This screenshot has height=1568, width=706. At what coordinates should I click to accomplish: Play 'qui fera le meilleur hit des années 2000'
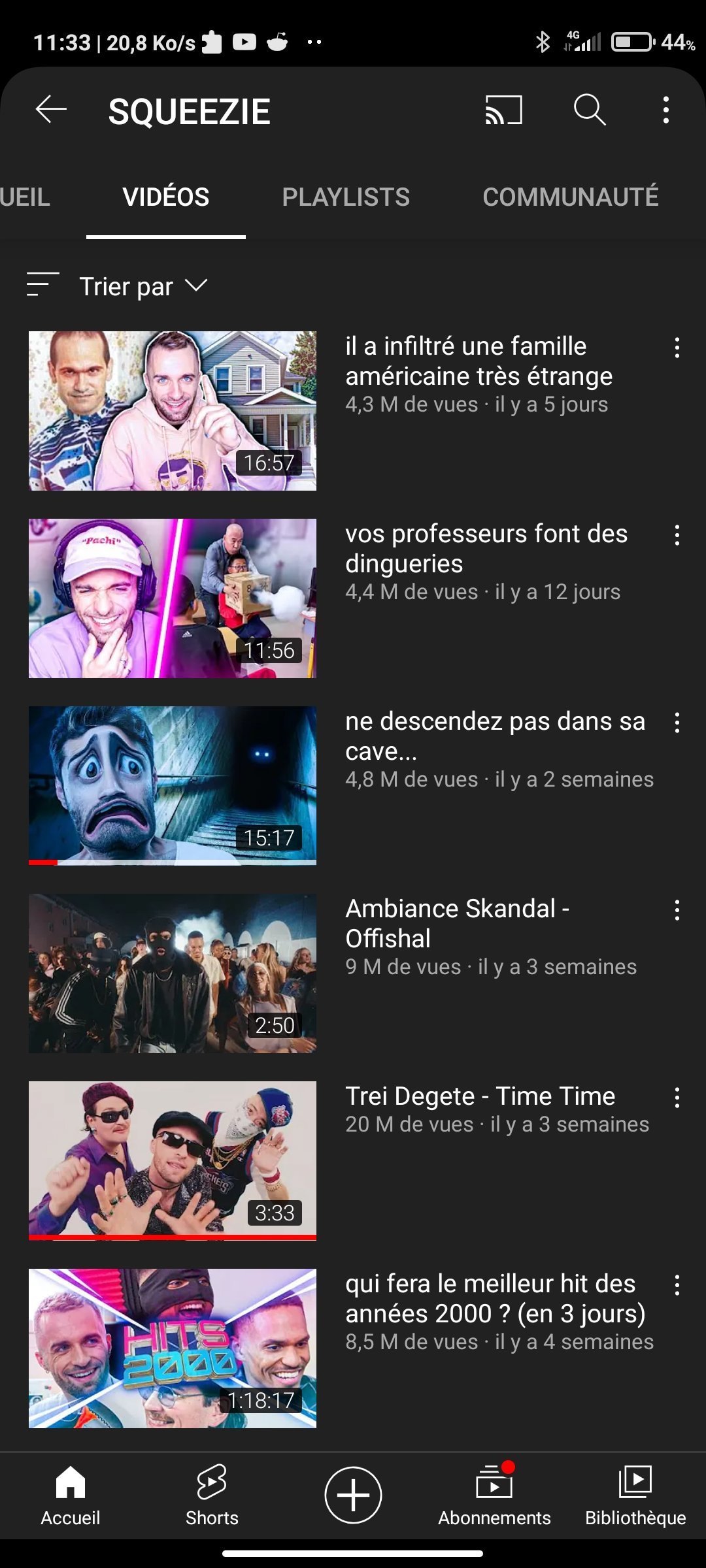coord(173,1348)
